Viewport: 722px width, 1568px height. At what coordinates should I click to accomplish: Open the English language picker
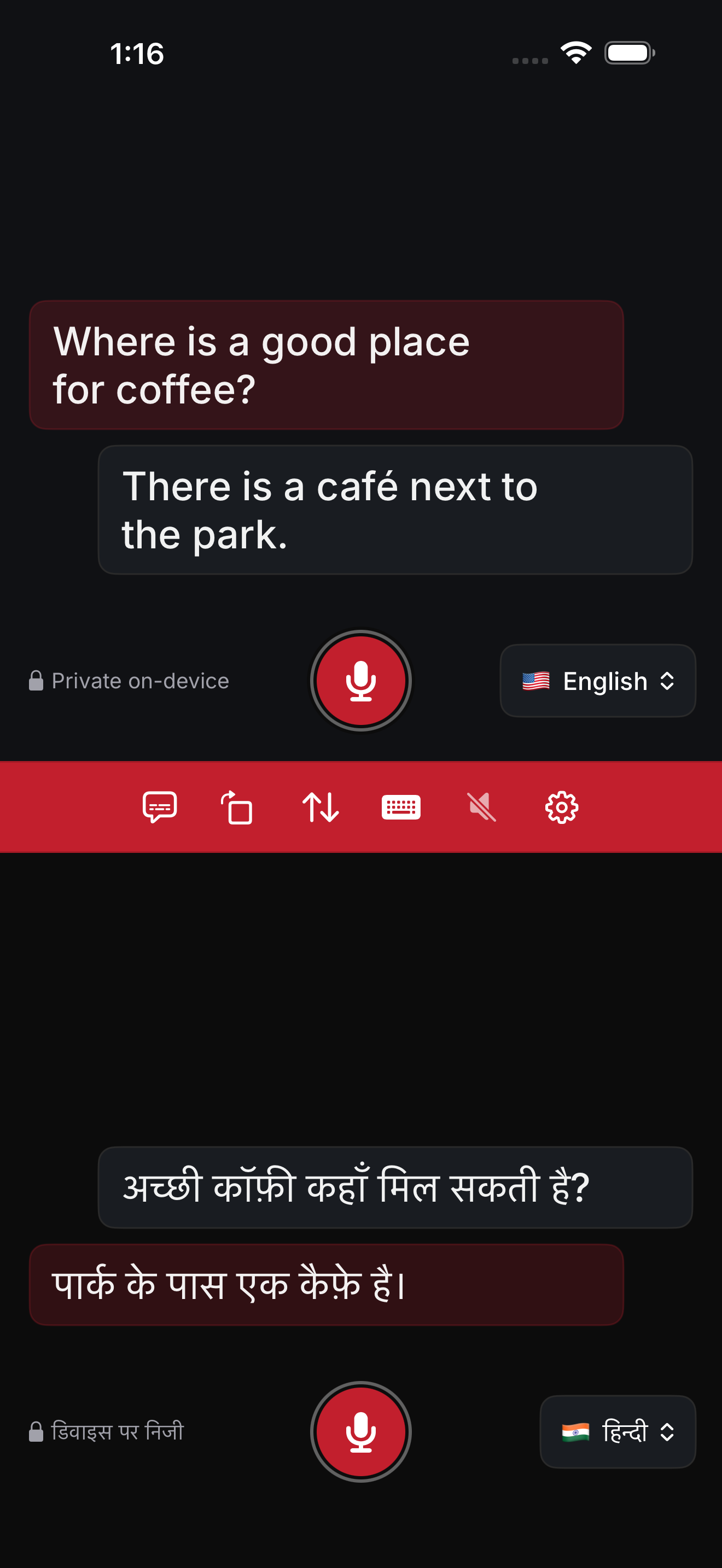[x=597, y=681]
